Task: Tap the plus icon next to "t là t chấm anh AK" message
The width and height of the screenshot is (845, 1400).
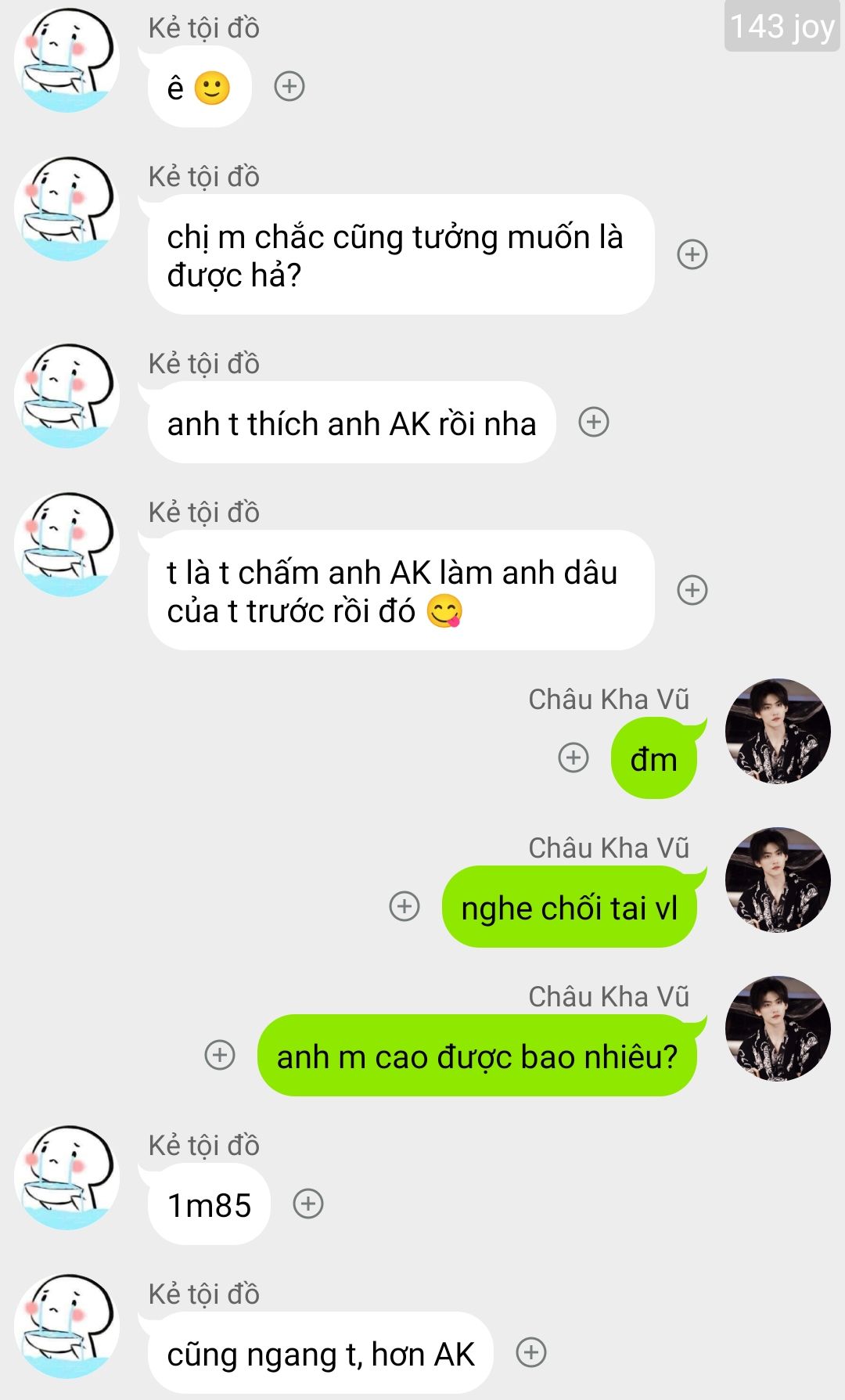Action: click(692, 590)
